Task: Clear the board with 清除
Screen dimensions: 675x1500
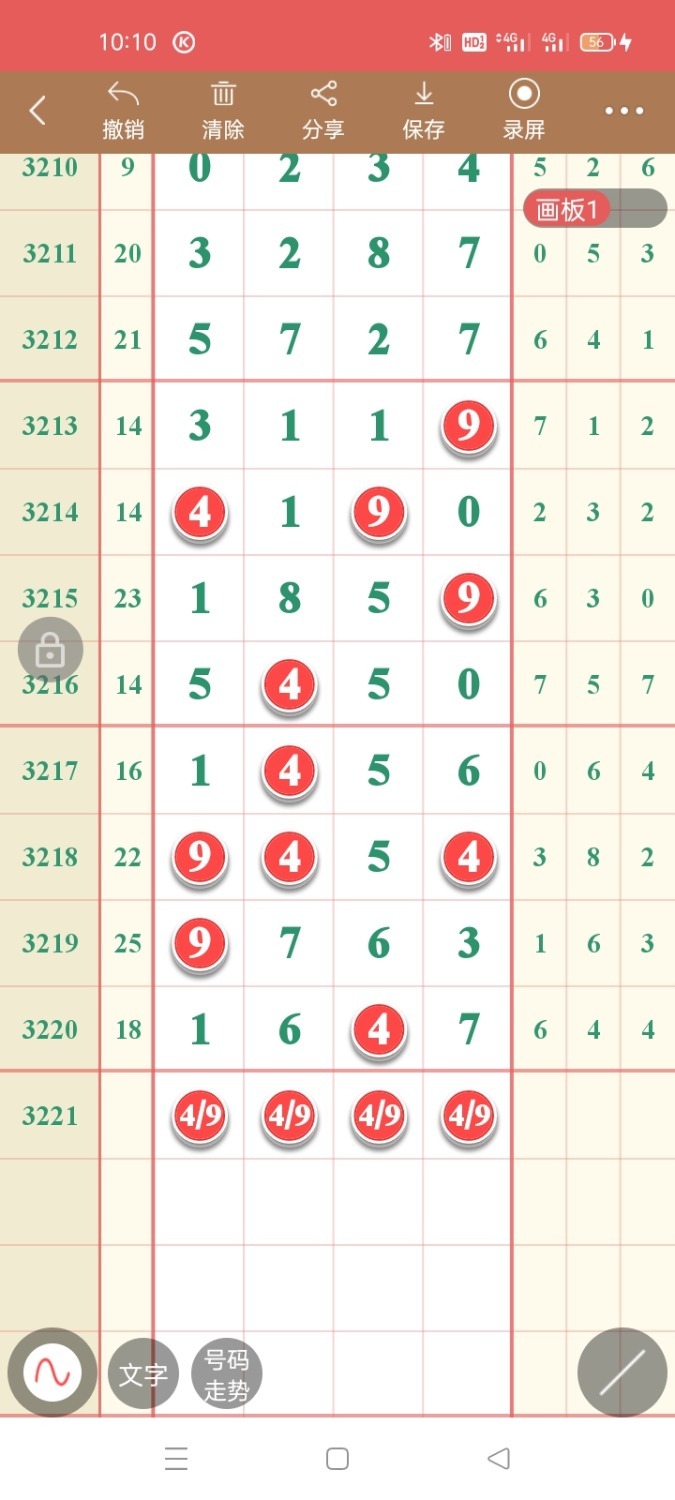Action: tap(223, 111)
